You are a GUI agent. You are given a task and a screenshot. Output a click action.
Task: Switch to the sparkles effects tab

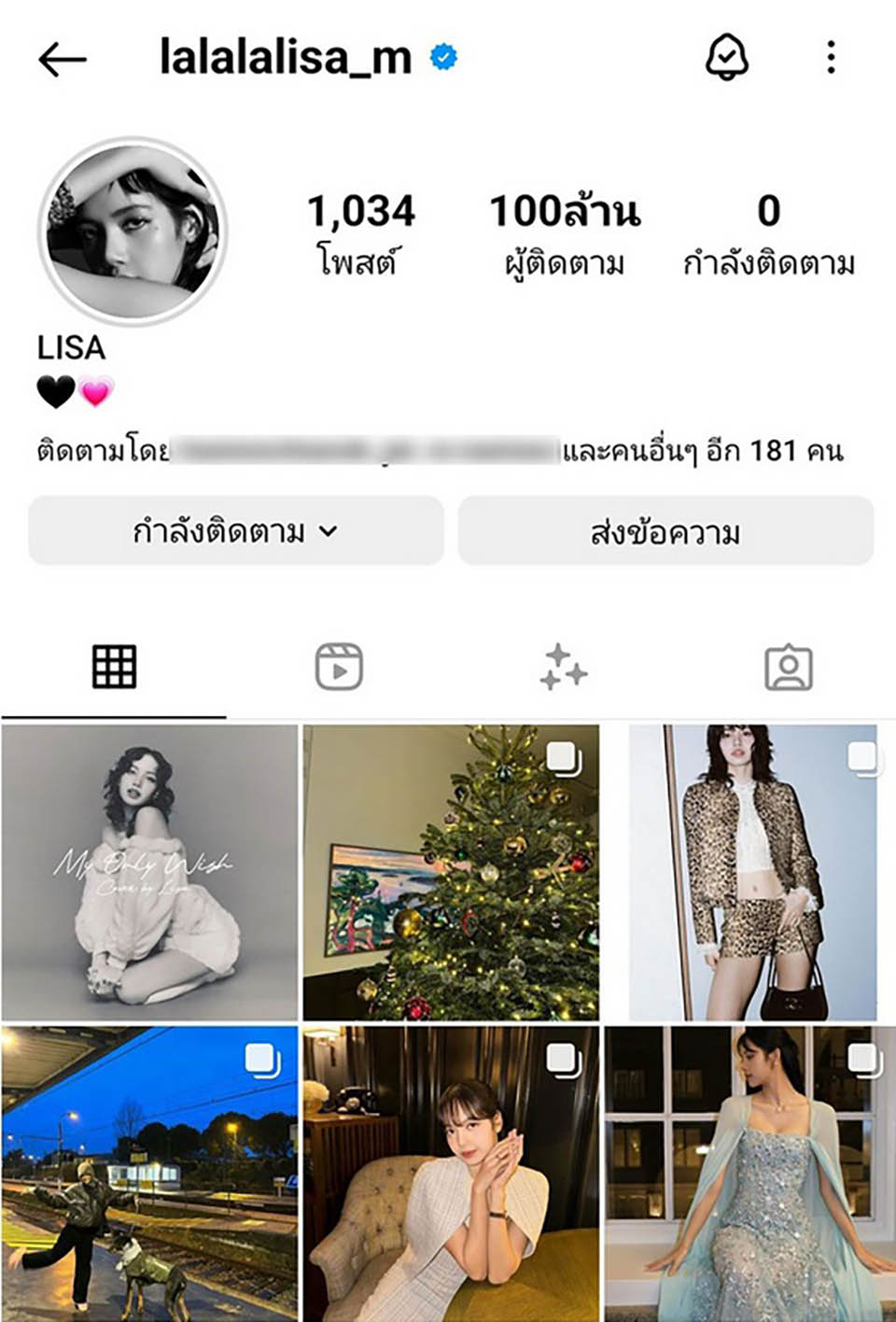(x=563, y=667)
